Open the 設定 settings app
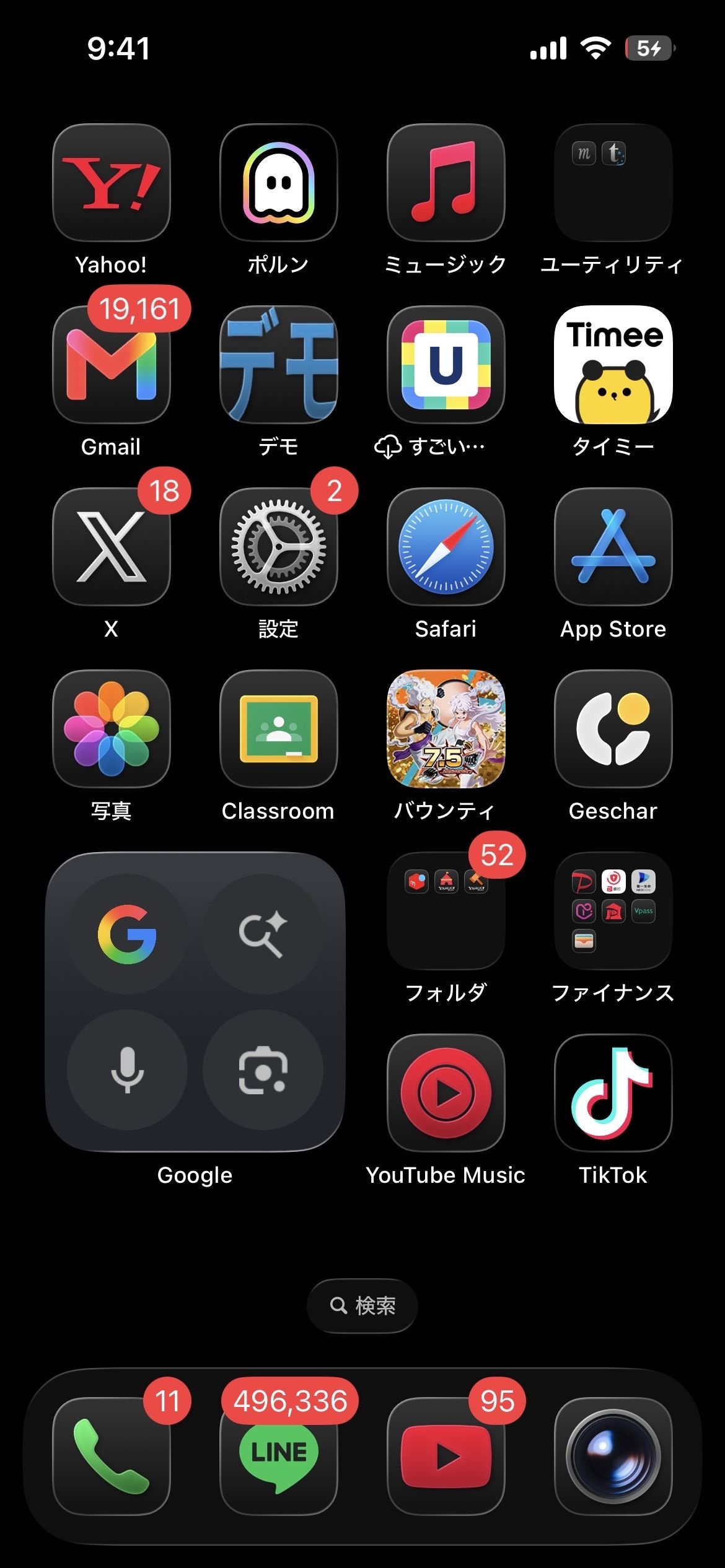The width and height of the screenshot is (725, 1568). tap(279, 546)
